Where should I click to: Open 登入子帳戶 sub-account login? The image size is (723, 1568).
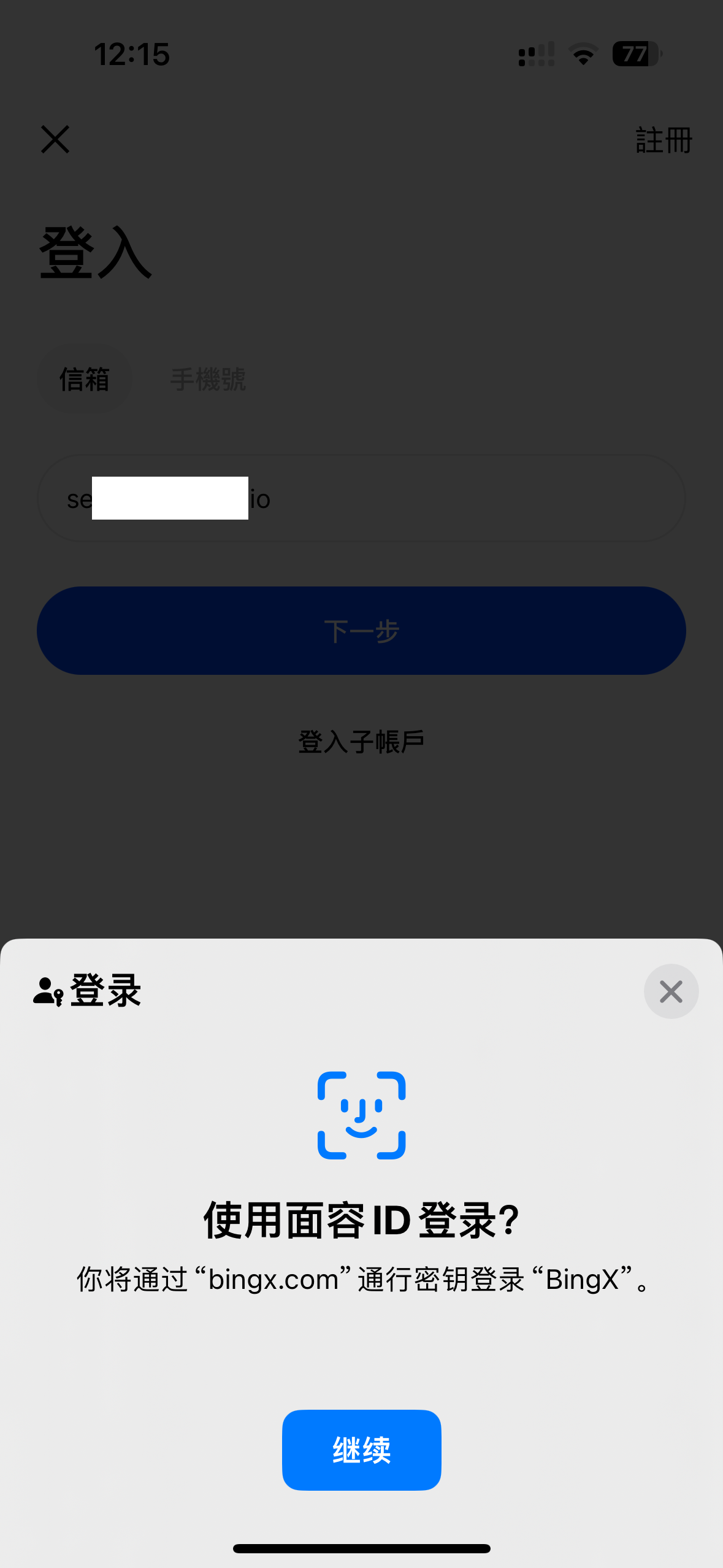[361, 742]
